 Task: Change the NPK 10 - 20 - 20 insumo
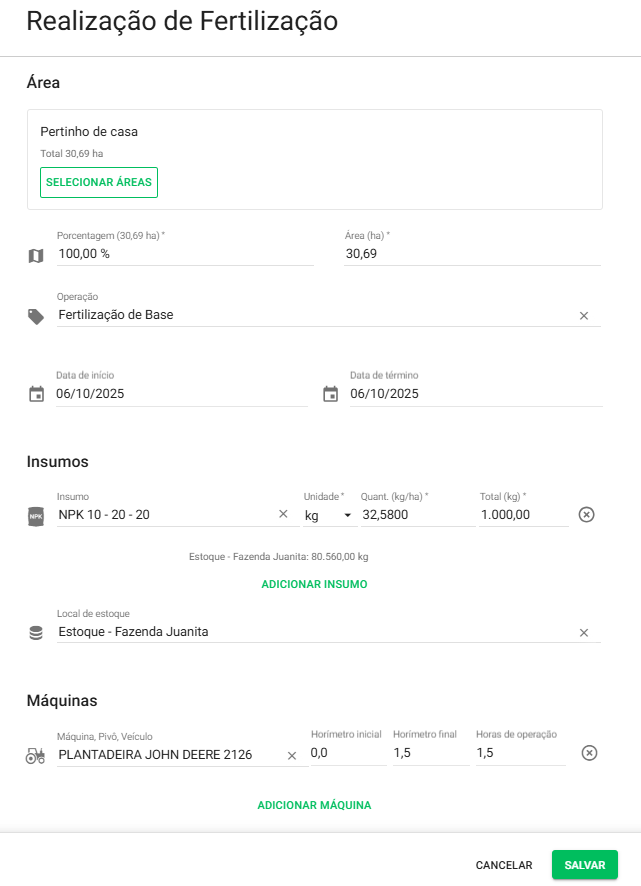pos(165,515)
